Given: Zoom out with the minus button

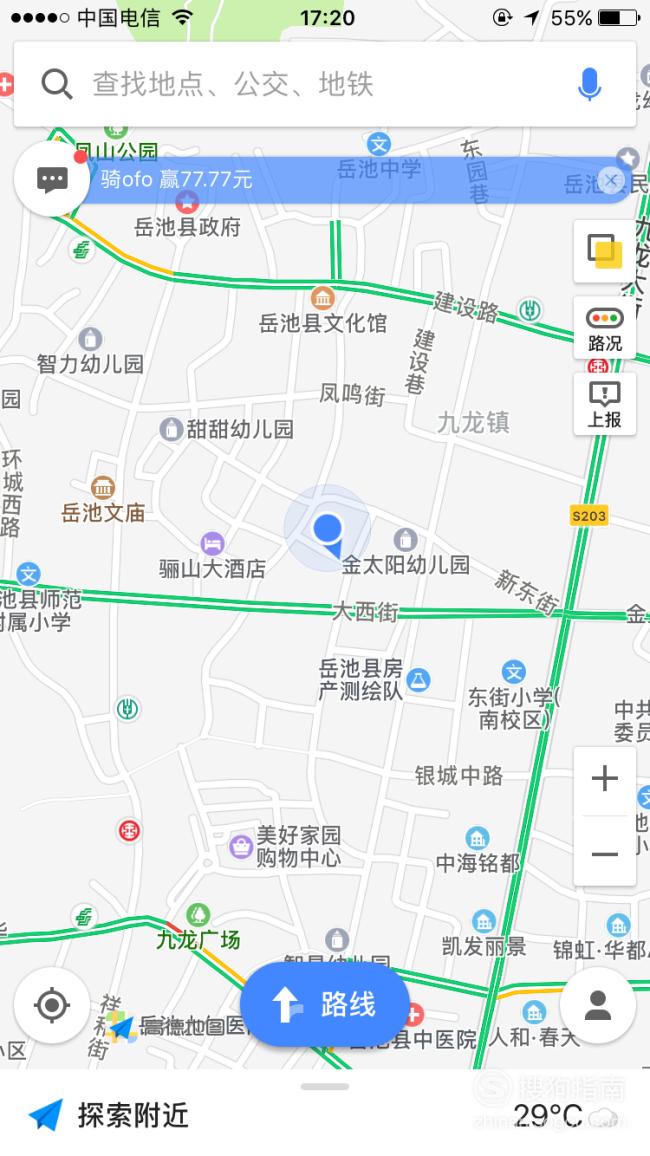Looking at the screenshot, I should point(604,854).
